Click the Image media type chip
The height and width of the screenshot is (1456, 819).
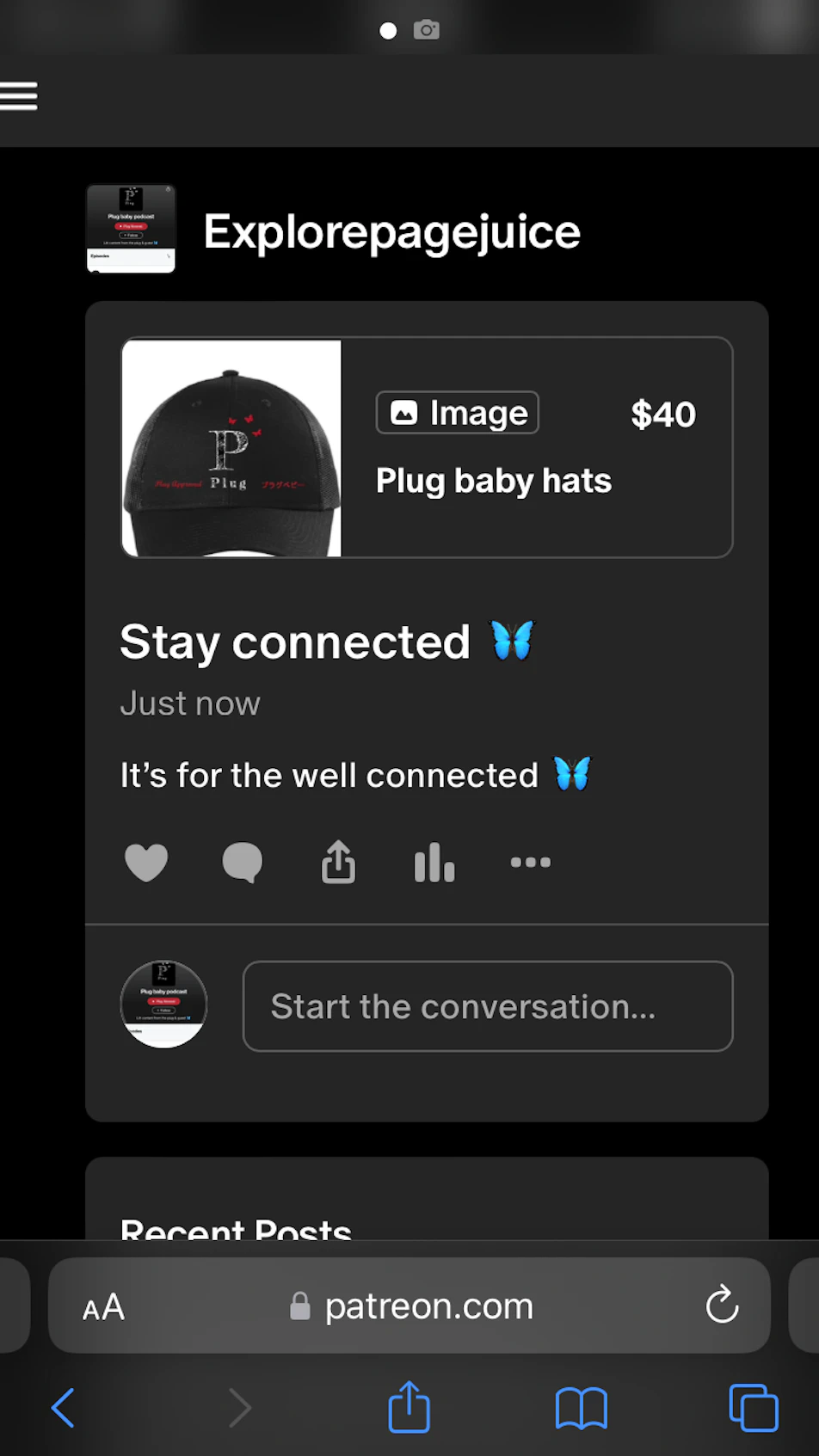457,412
